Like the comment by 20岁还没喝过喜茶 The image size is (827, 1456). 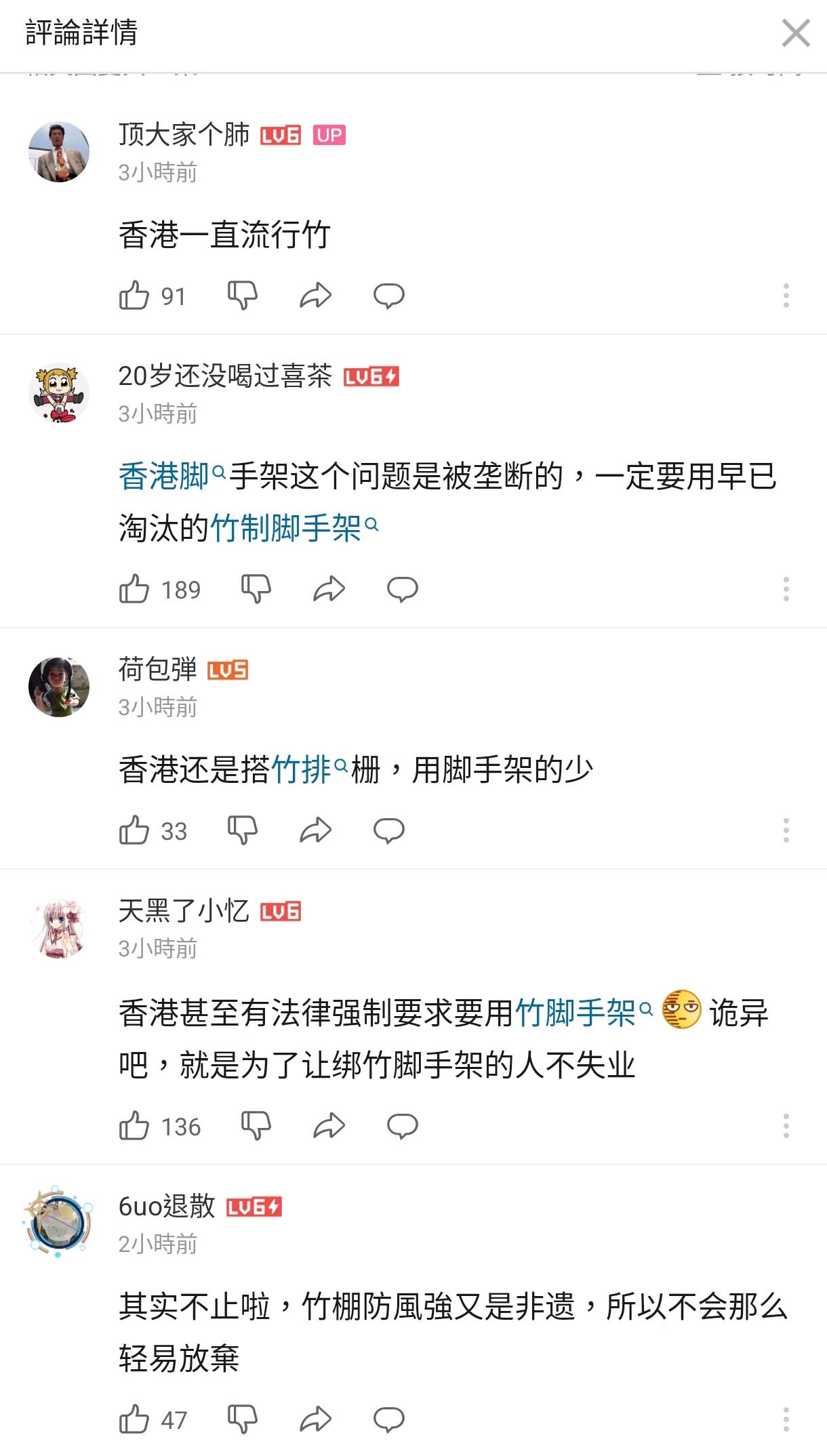click(x=134, y=589)
